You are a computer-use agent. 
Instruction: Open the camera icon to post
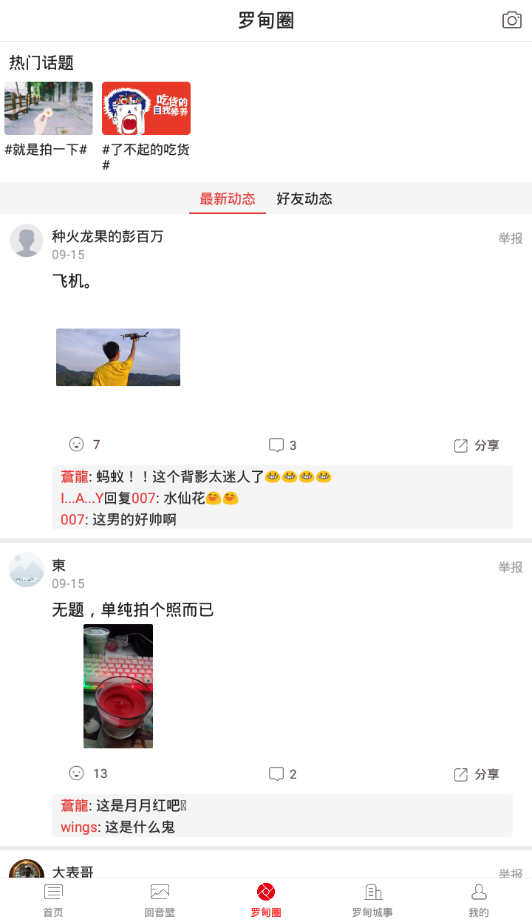[511, 20]
